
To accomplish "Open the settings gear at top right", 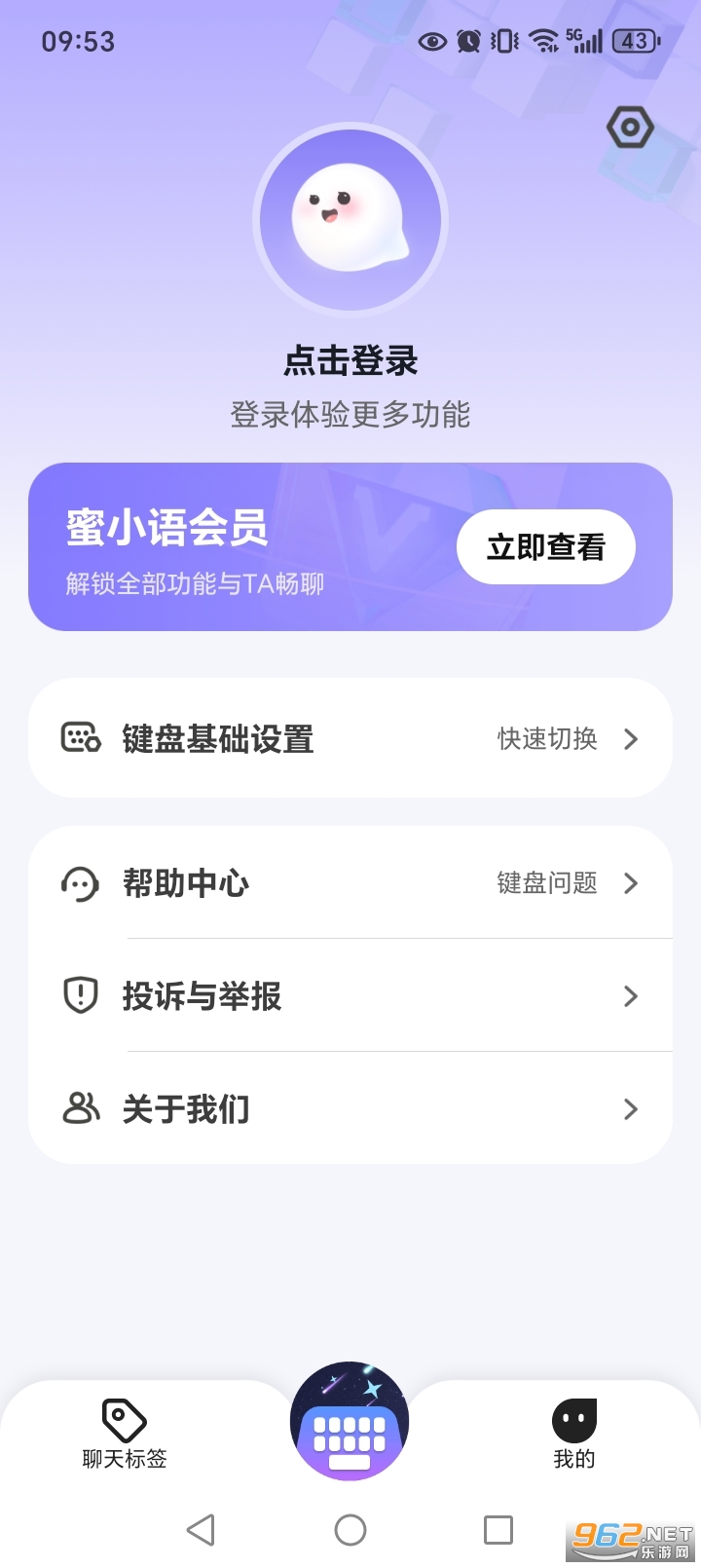I will 629,126.
